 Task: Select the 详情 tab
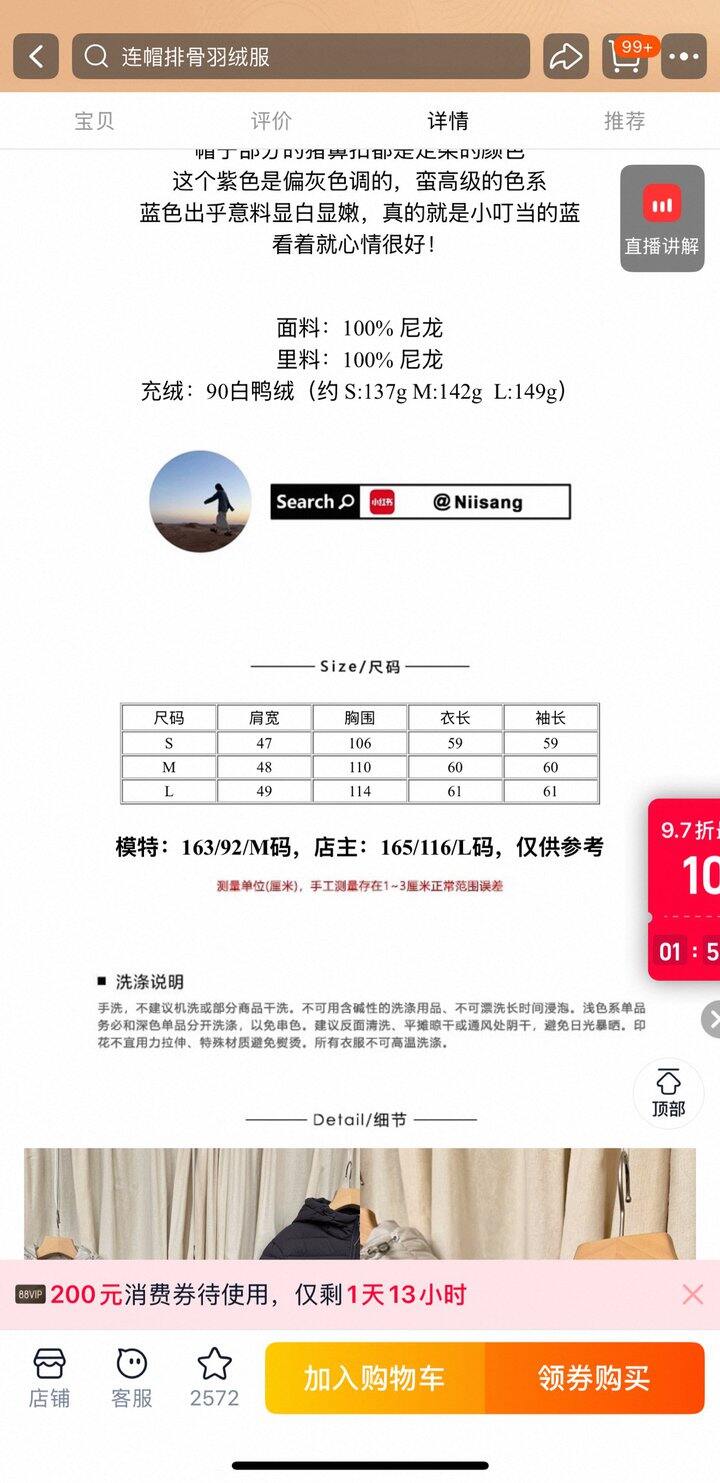click(x=448, y=121)
